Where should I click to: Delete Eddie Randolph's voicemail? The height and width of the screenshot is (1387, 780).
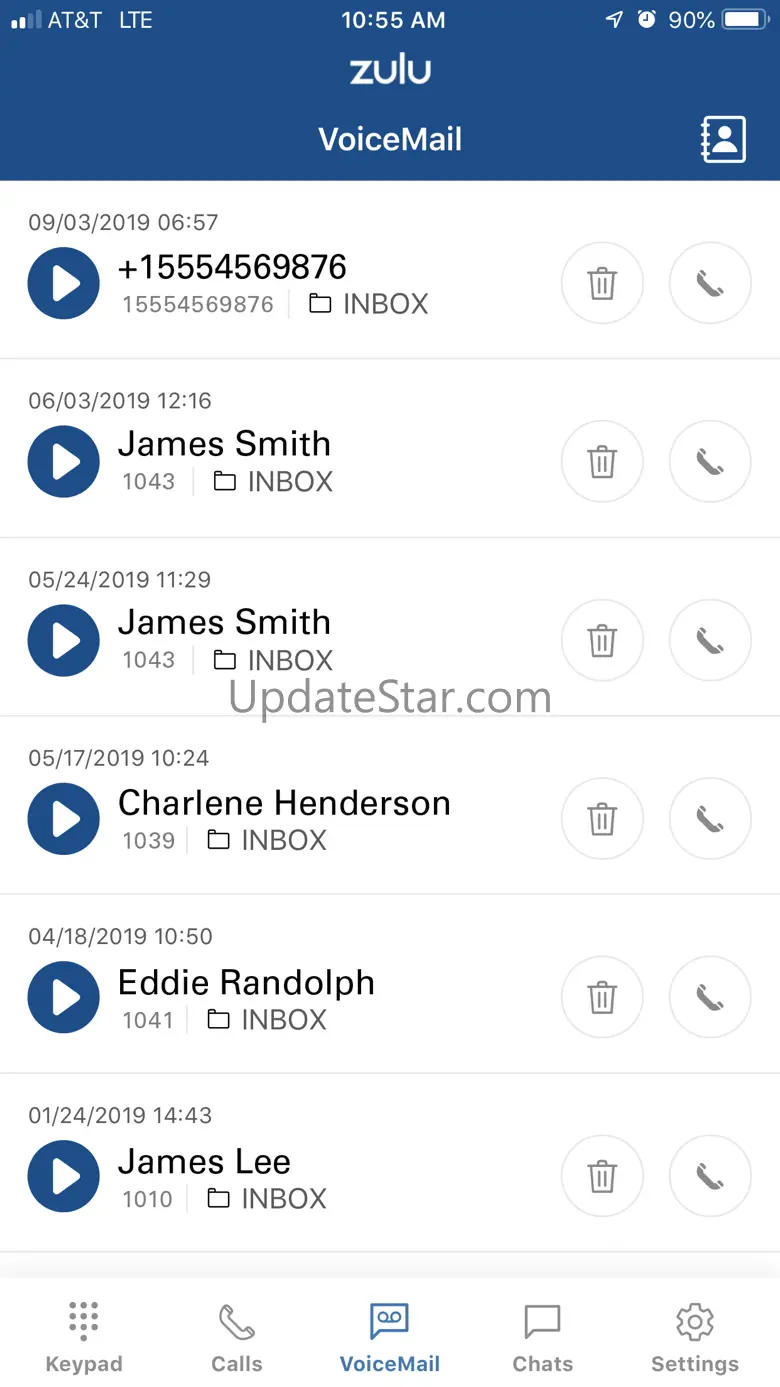tap(602, 998)
